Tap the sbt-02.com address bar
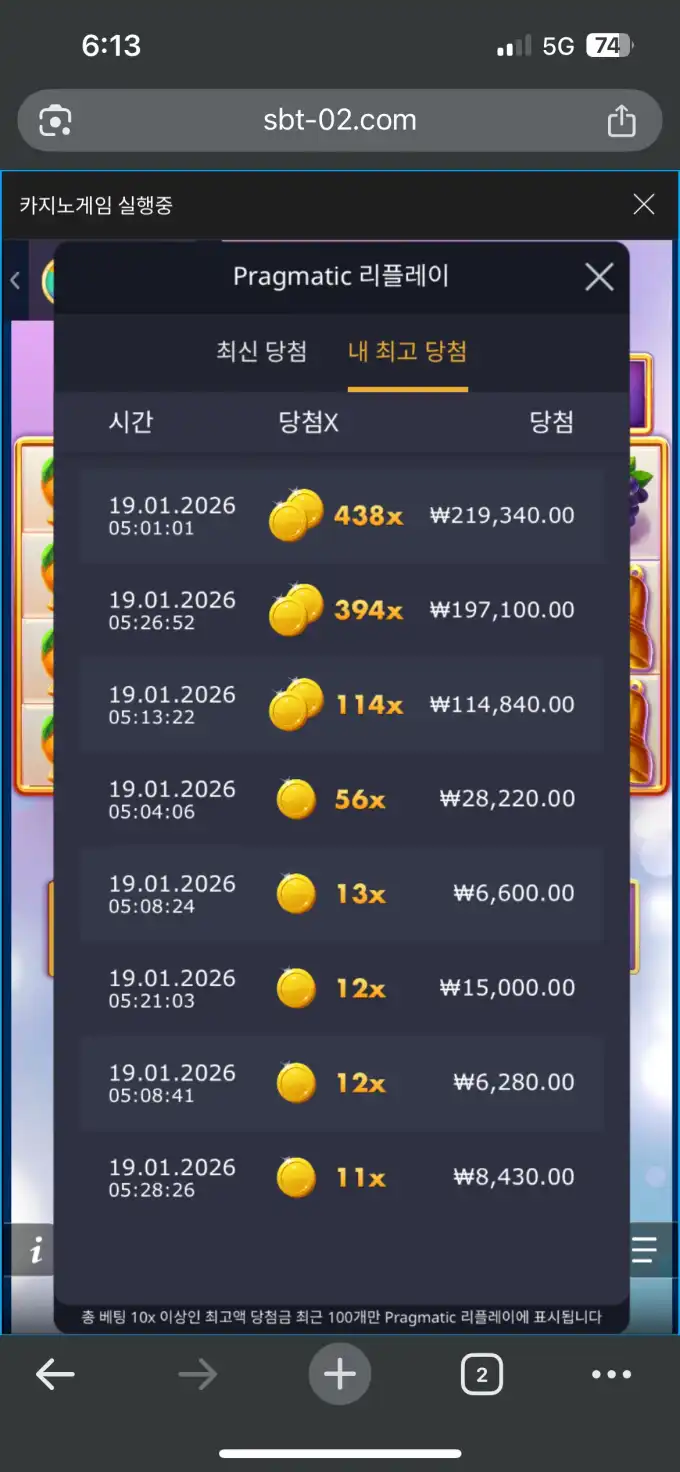Screen dimensions: 680x1472 click(x=339, y=121)
